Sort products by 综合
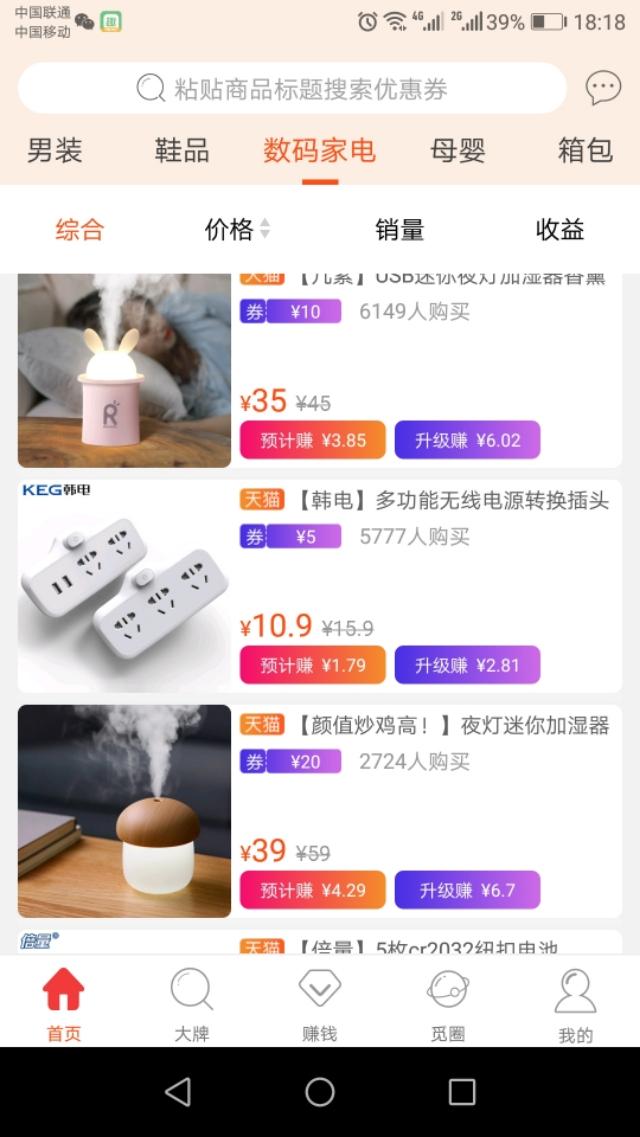 [x=79, y=230]
